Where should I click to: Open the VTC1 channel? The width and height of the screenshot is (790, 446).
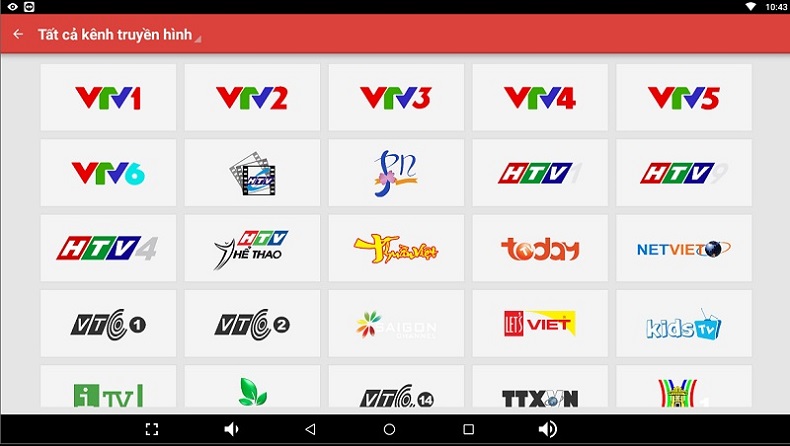point(108,324)
